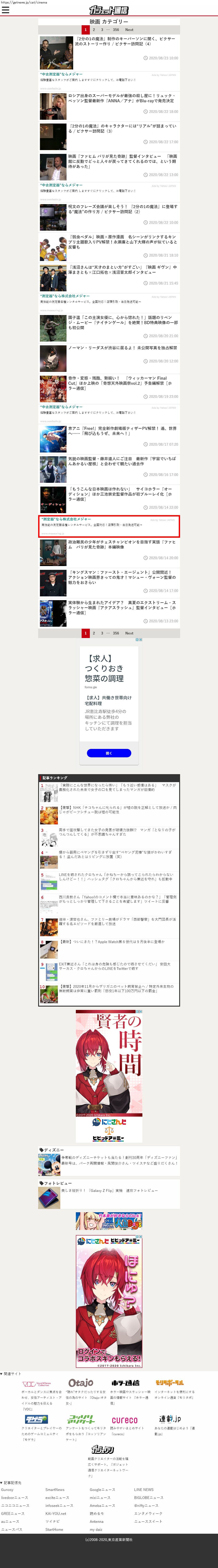Image resolution: width=218 pixels, height=1568 pixels.
Task: Open the Pixar visit report (4) article
Action: 125,41
